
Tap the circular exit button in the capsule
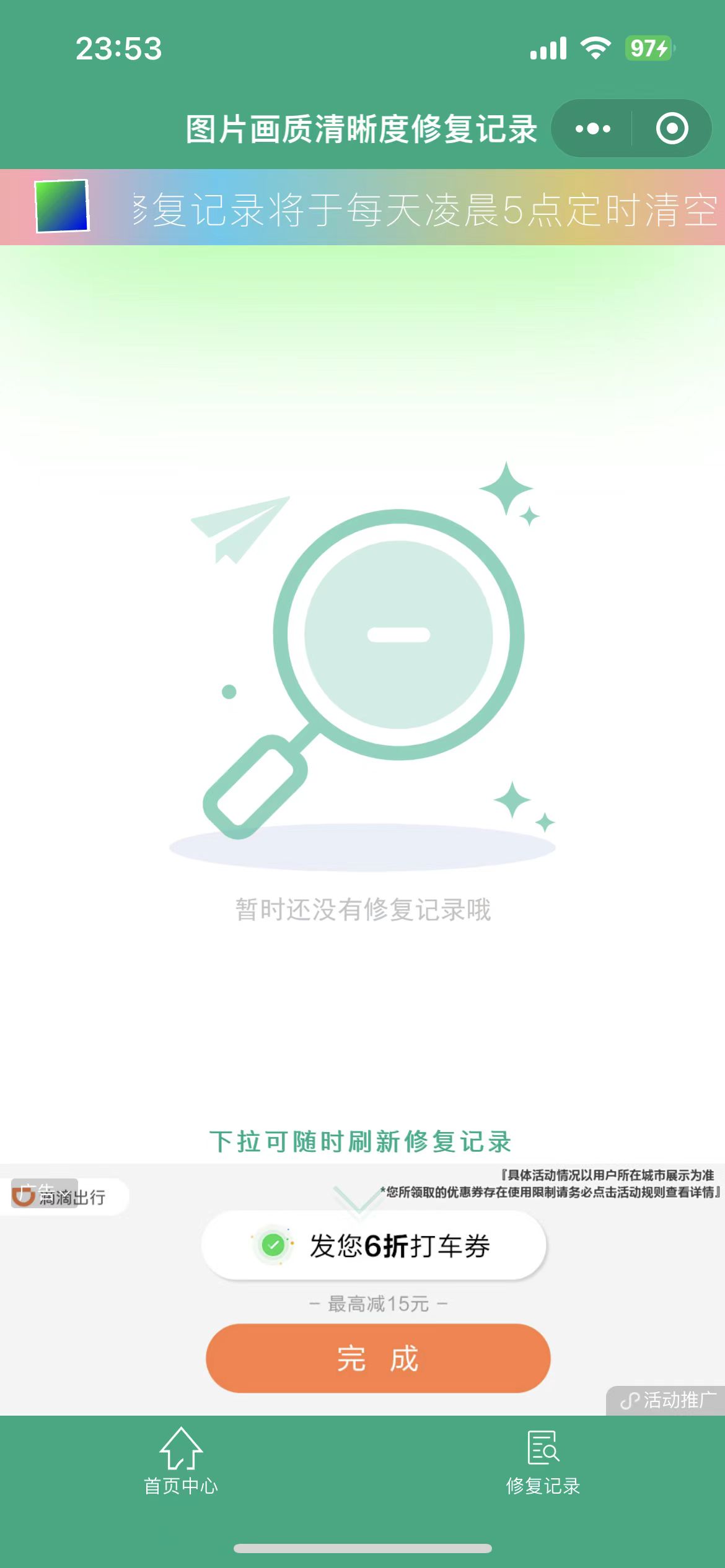(x=669, y=128)
